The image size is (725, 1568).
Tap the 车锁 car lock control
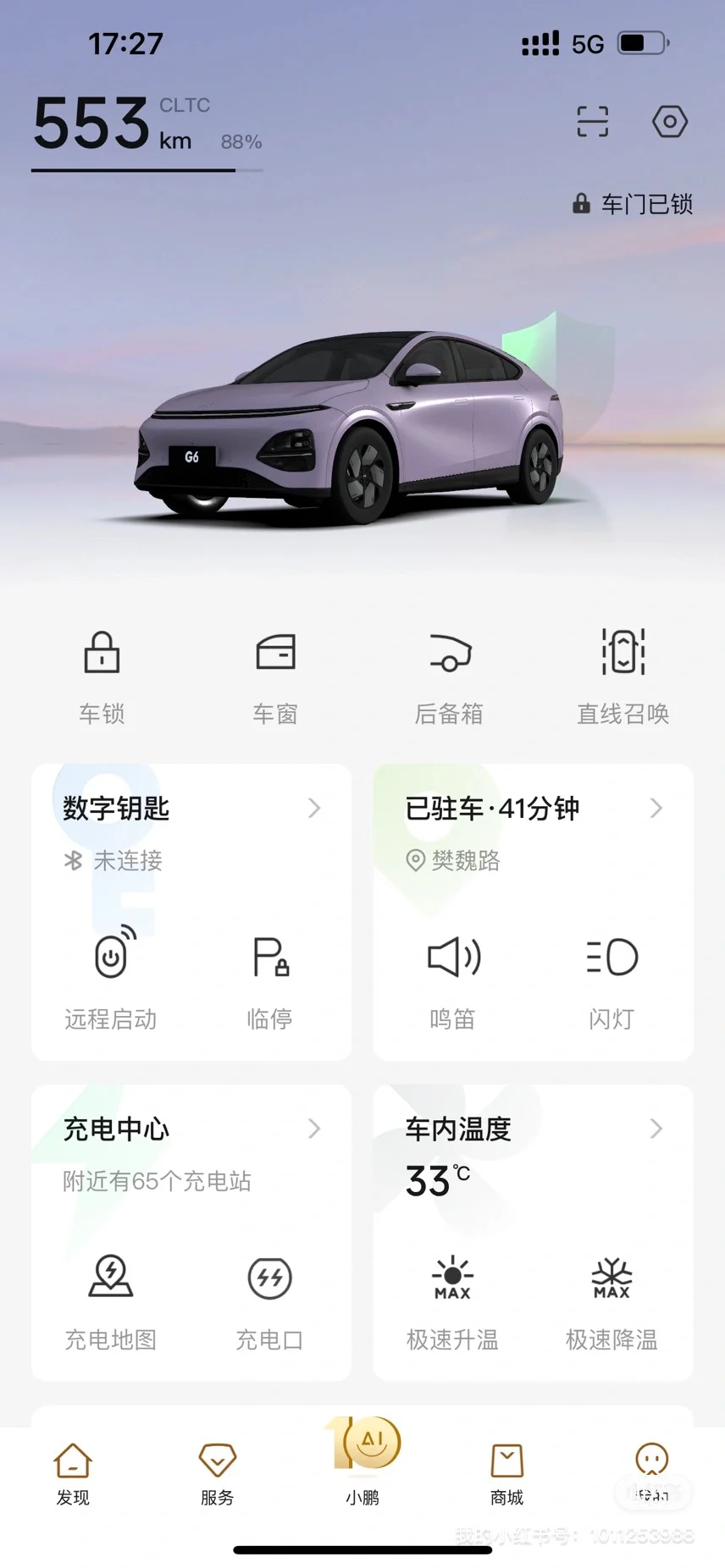(102, 675)
